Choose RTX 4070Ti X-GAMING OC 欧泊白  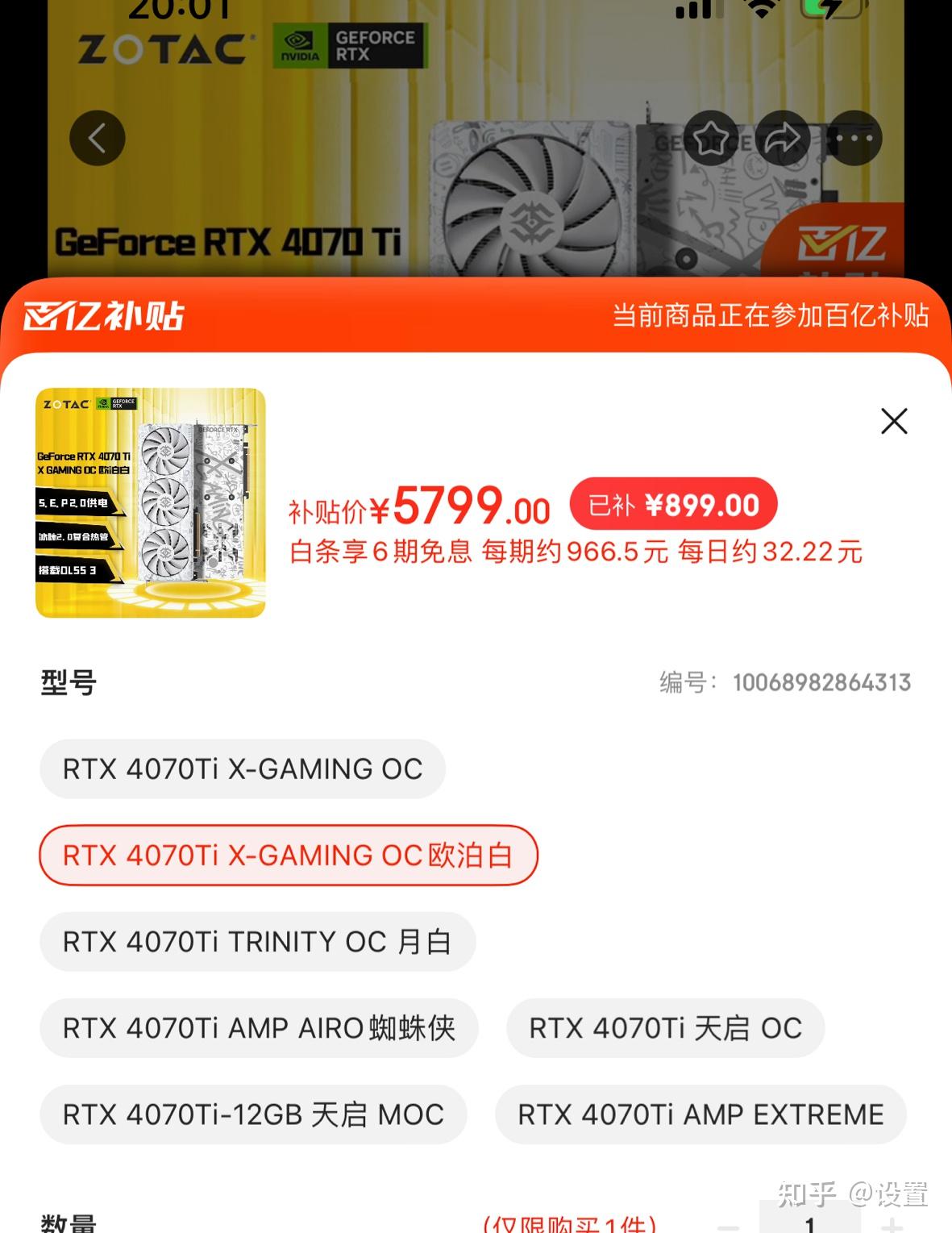click(x=288, y=856)
